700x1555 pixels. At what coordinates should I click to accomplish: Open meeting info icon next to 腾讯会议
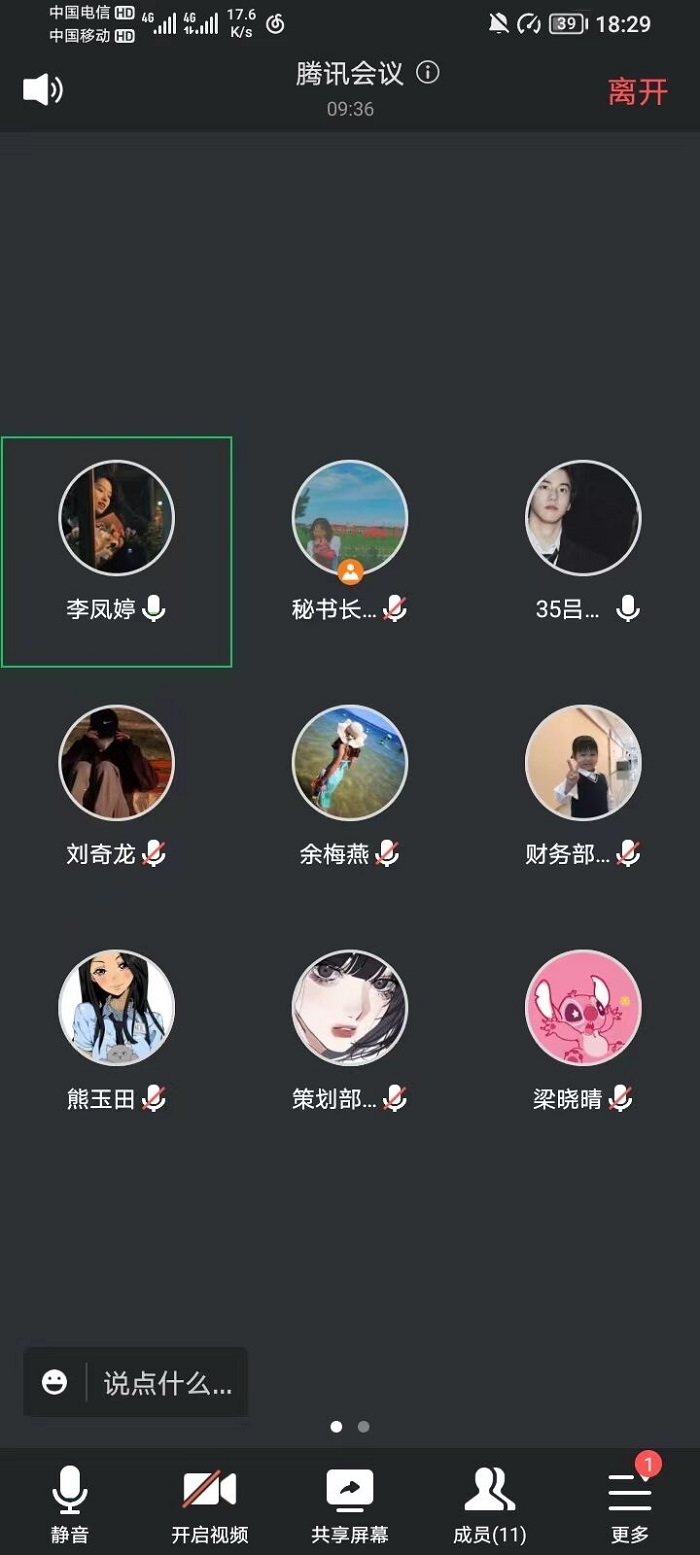tap(428, 73)
